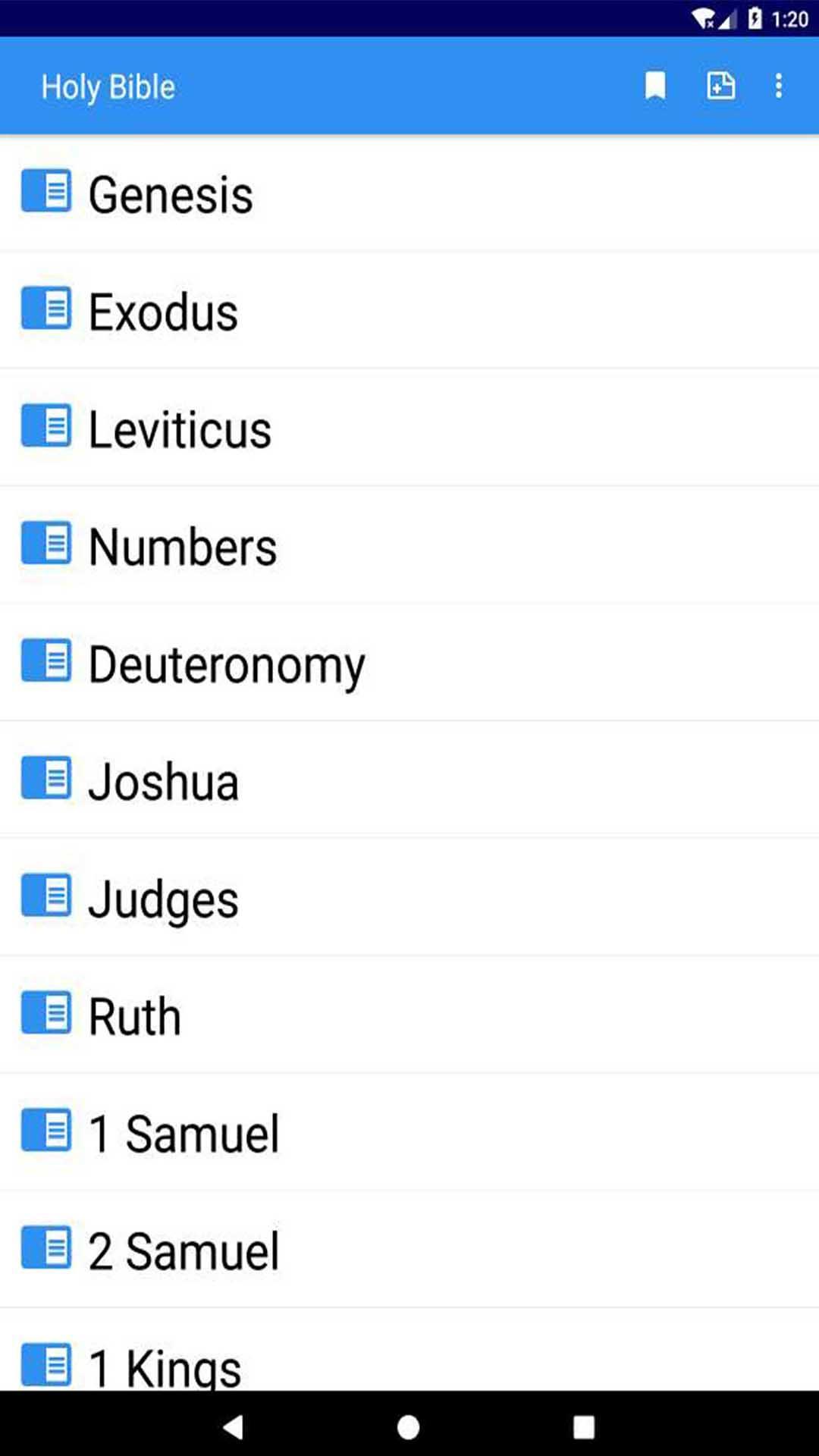The width and height of the screenshot is (819, 1456).
Task: Open the bookmarks icon
Action: [x=655, y=86]
